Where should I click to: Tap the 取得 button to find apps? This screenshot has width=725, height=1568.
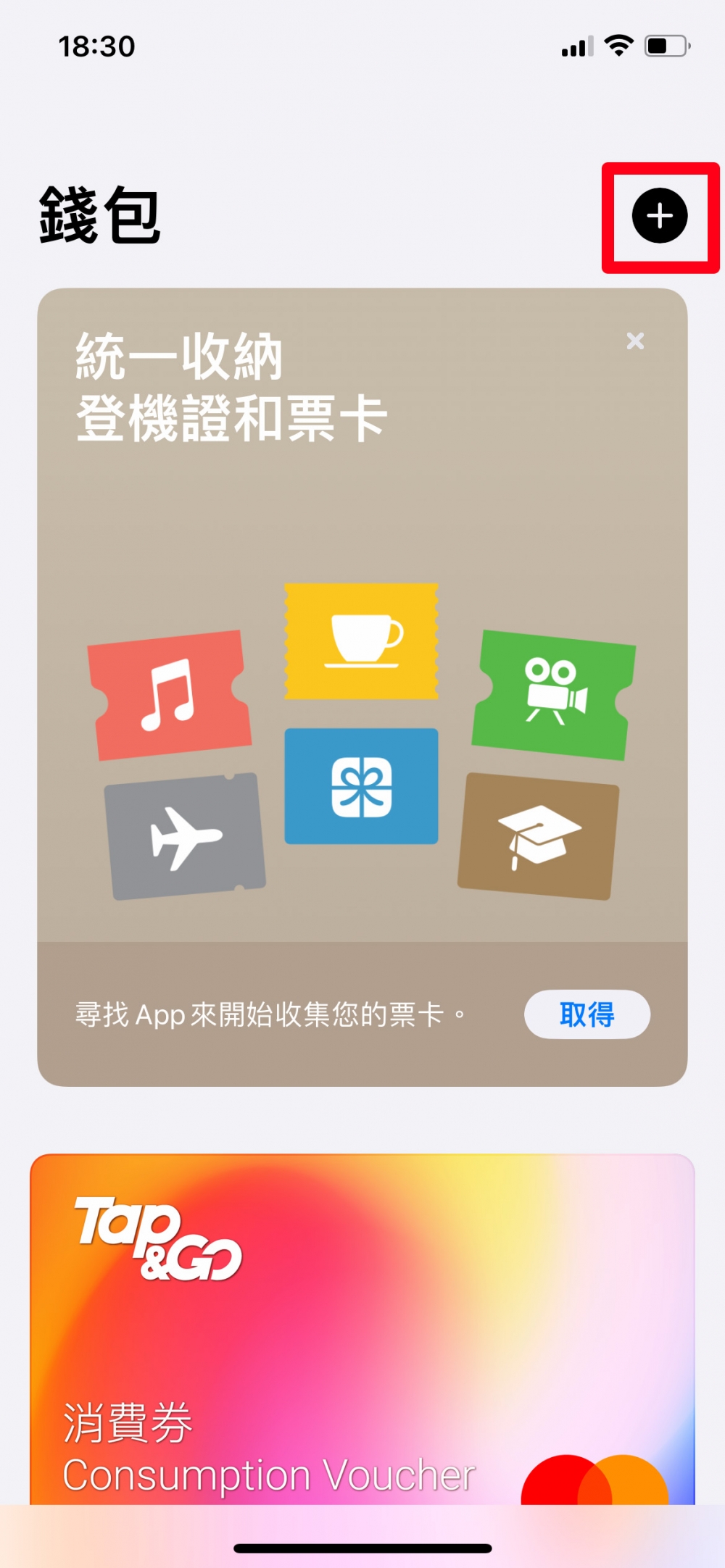tap(587, 1014)
